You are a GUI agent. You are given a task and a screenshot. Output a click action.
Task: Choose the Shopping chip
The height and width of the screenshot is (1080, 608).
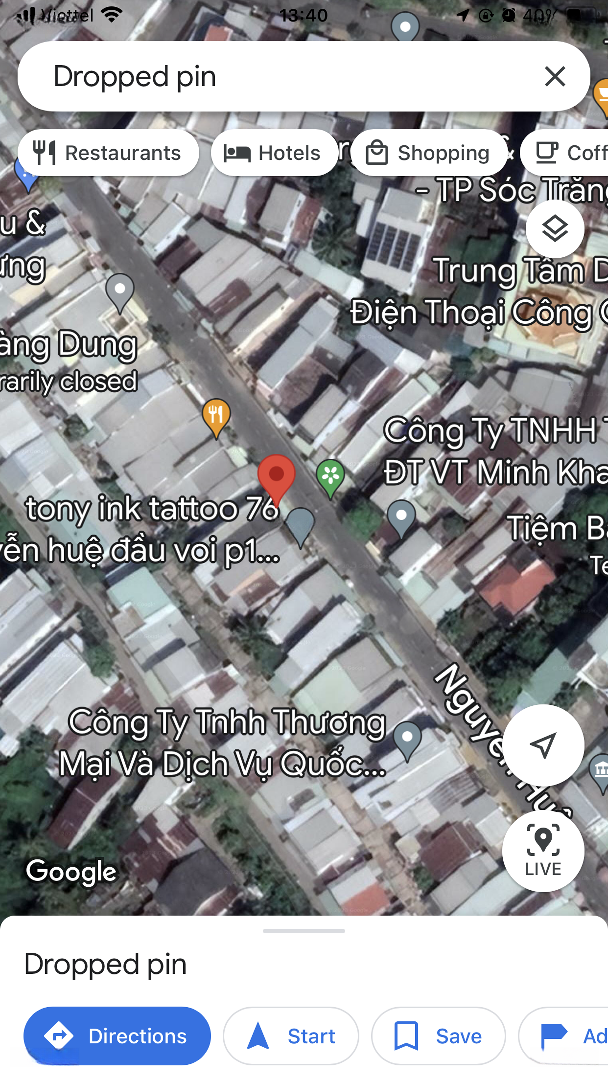428,152
